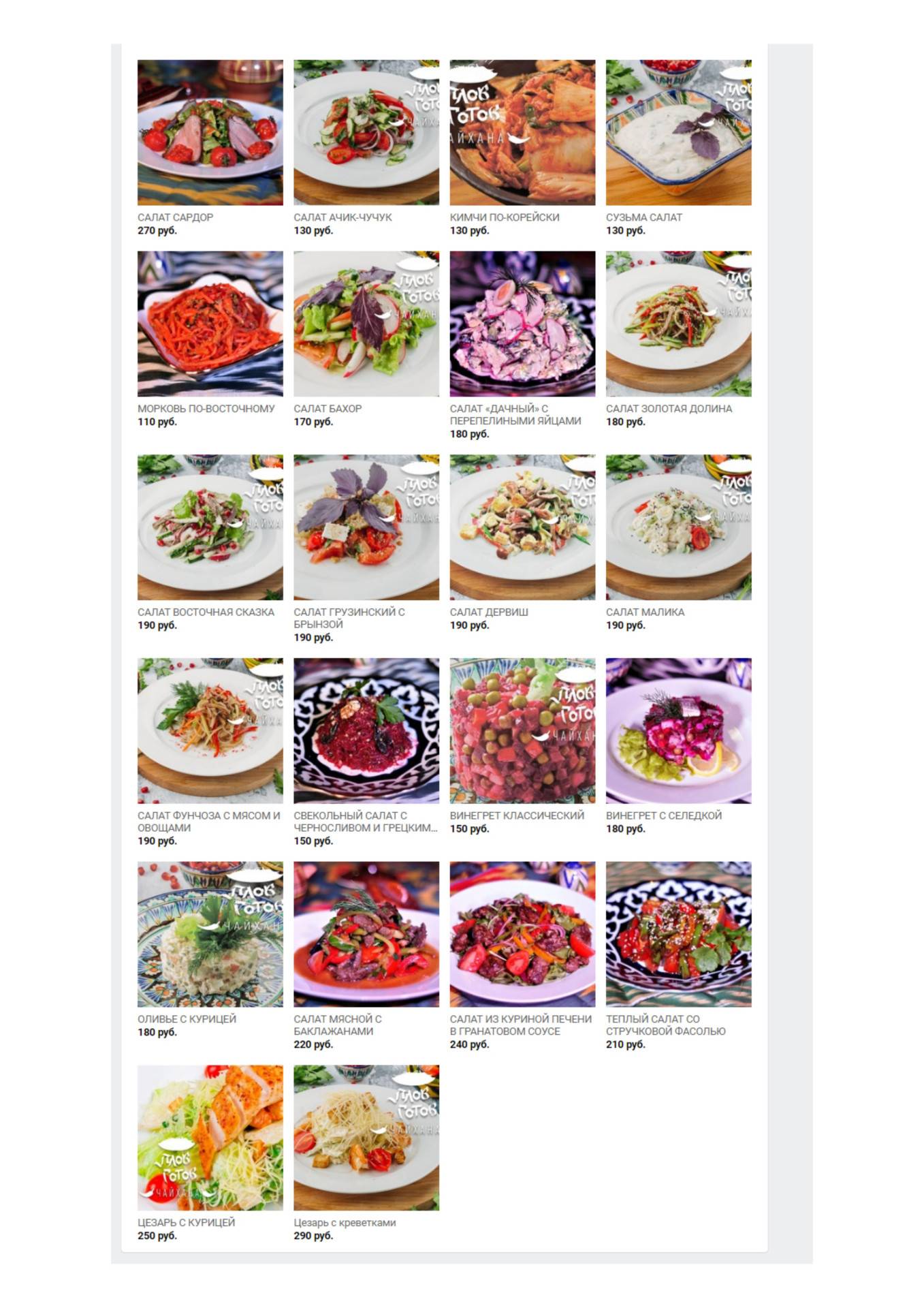The width and height of the screenshot is (924, 1308).
Task: View Свекольный салат с черносливом
Action: point(366,730)
